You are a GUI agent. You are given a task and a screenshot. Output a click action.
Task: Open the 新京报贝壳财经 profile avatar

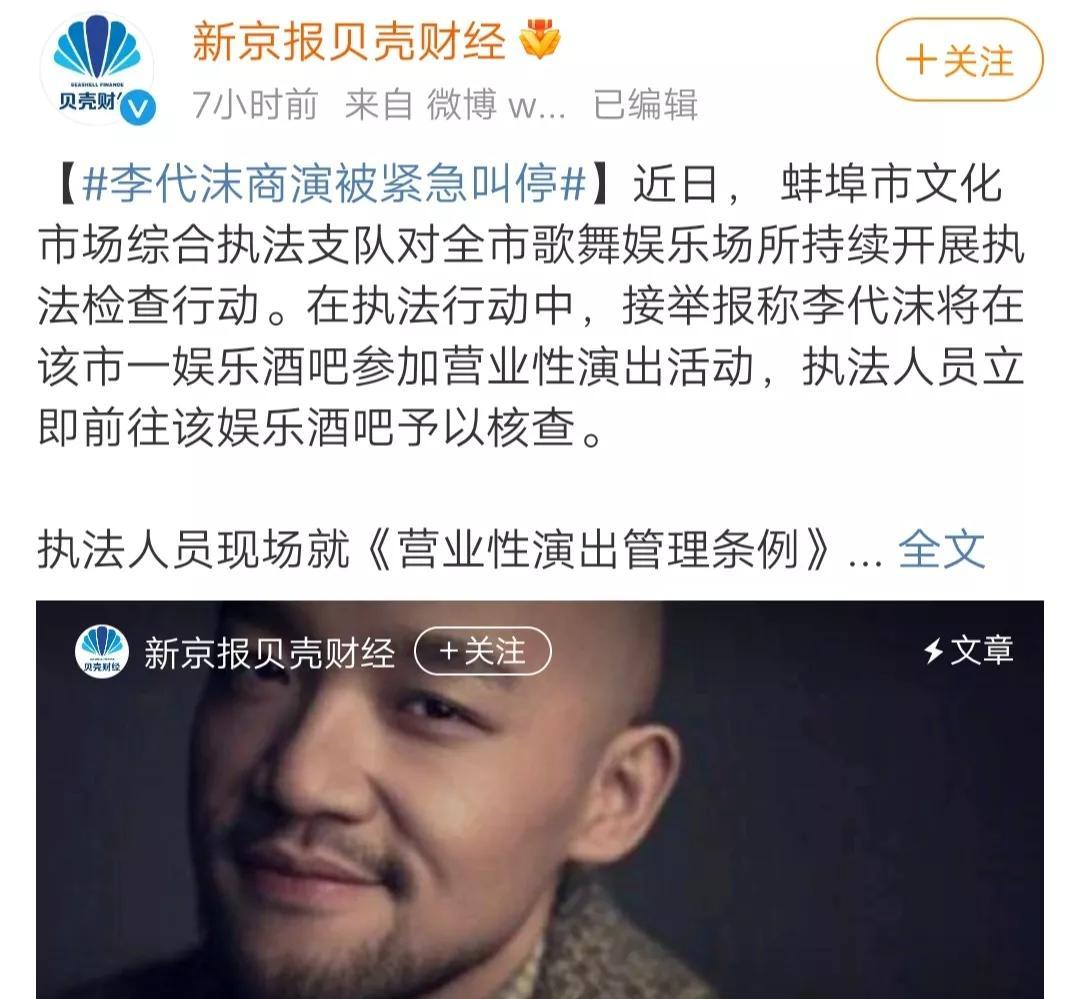[97, 67]
